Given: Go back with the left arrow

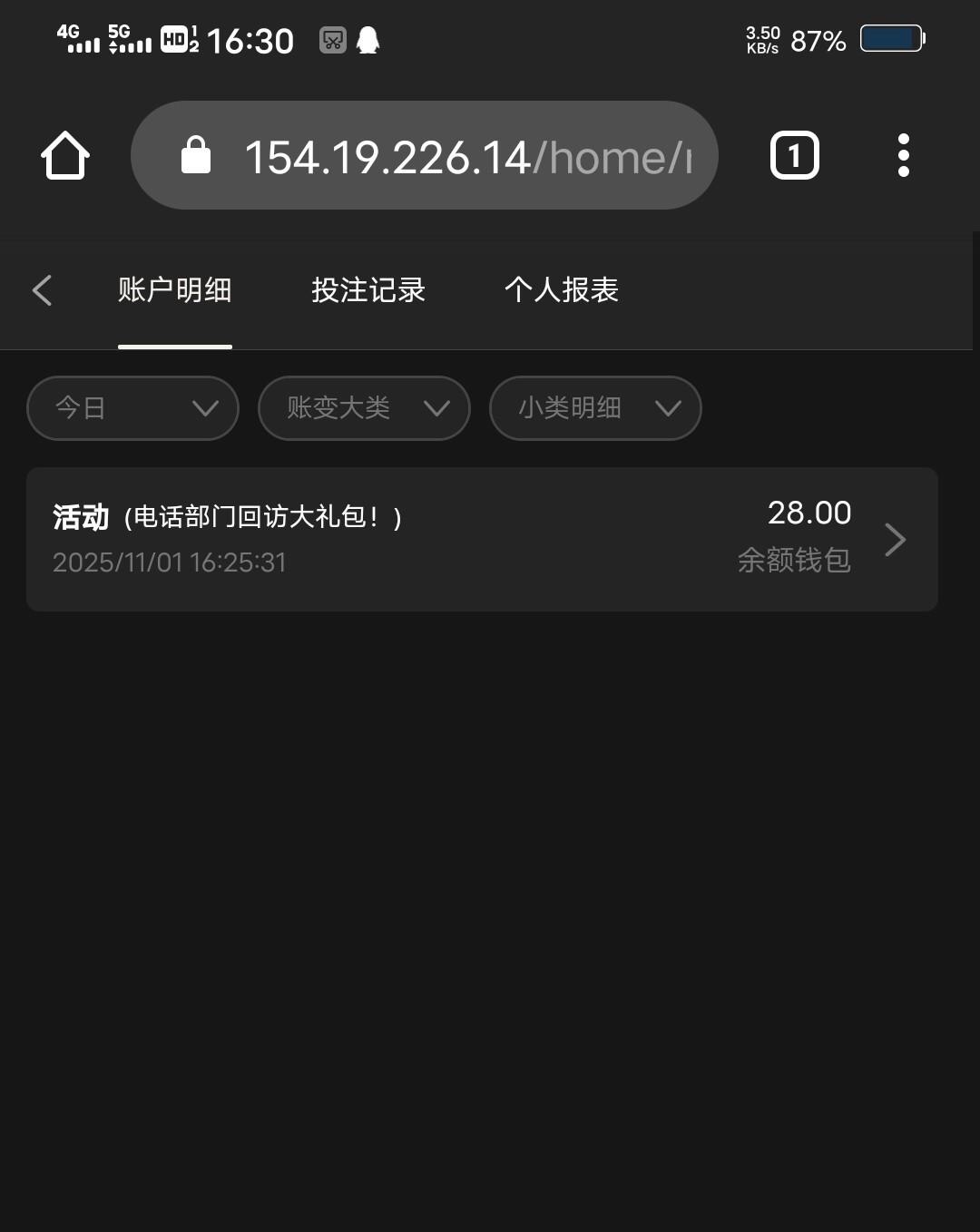Looking at the screenshot, I should point(42,290).
